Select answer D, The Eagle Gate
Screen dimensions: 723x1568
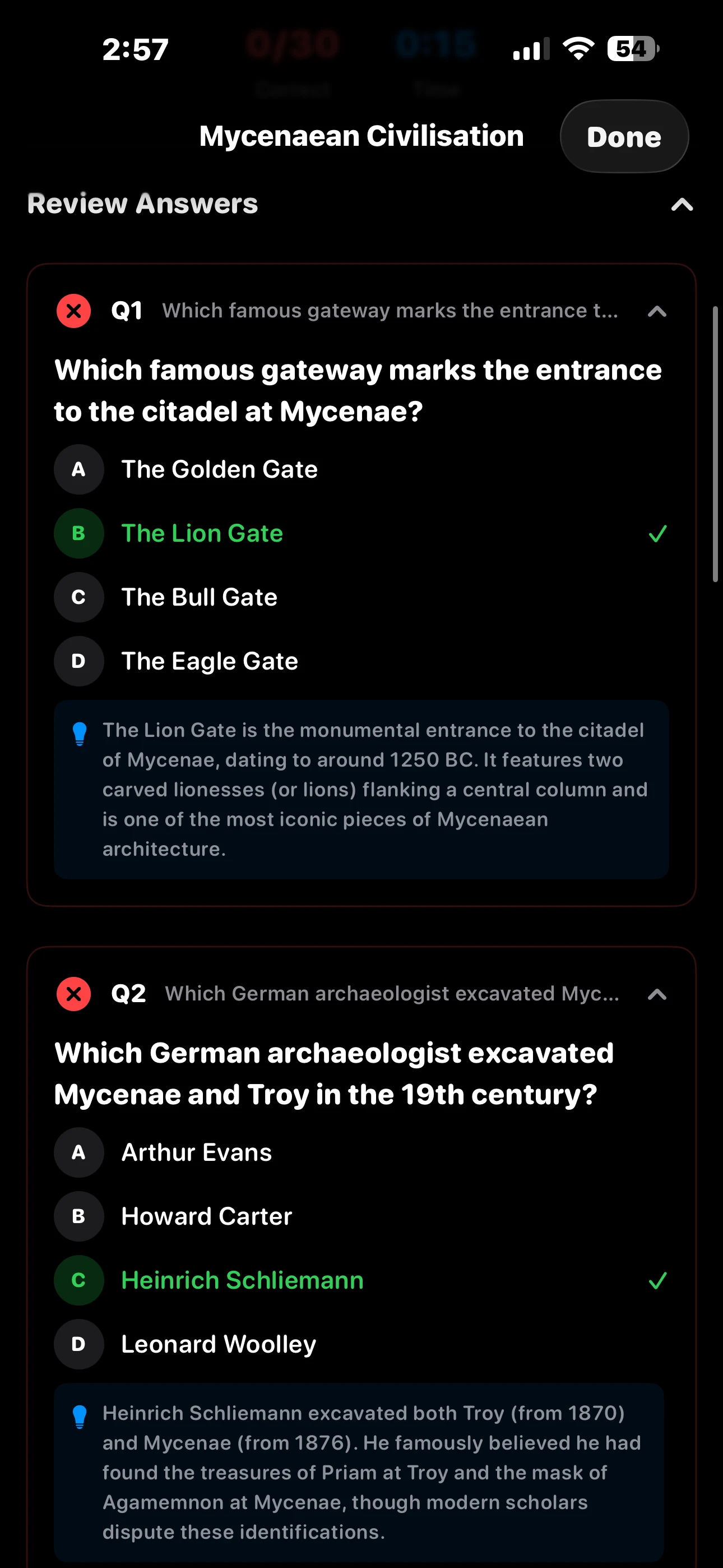210,661
